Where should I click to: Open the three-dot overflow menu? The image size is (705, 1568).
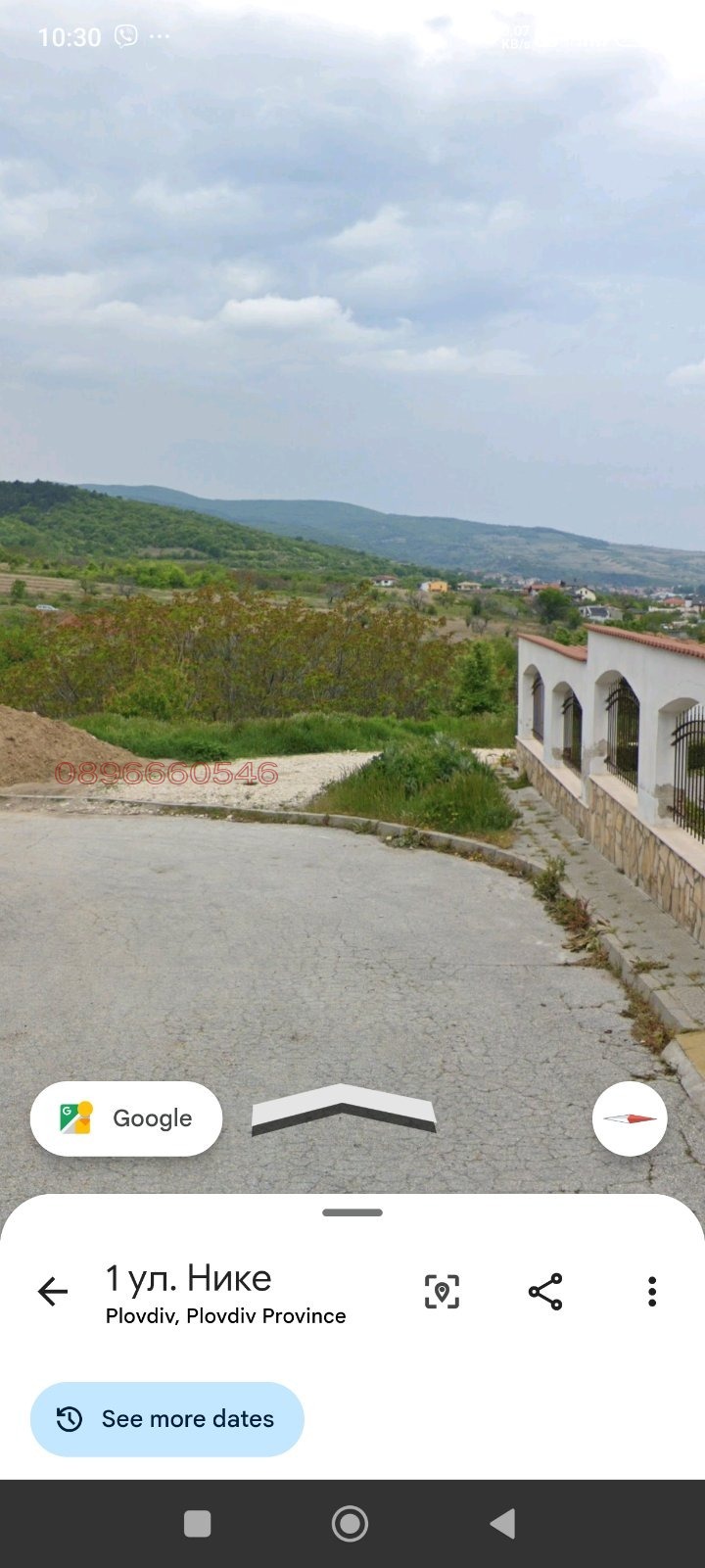[x=651, y=1292]
